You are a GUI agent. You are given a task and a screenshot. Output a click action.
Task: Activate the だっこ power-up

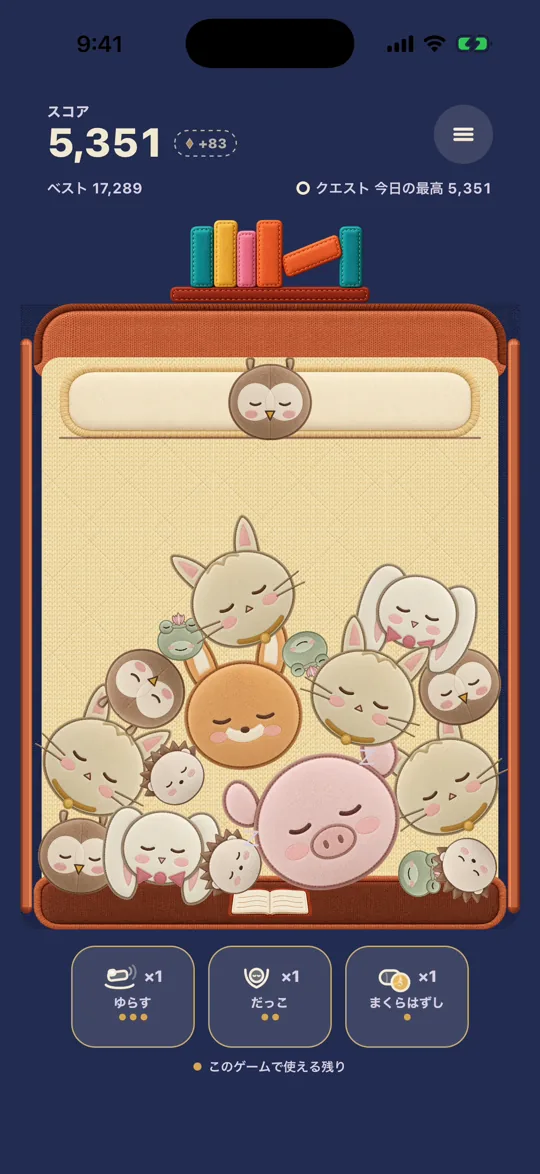(x=270, y=997)
